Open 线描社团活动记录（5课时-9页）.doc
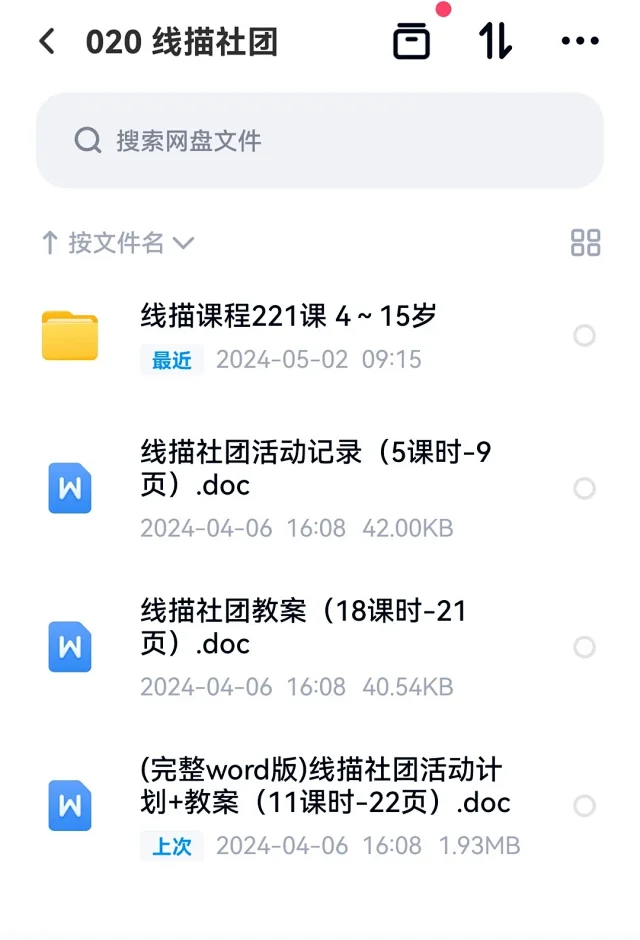 coord(315,470)
